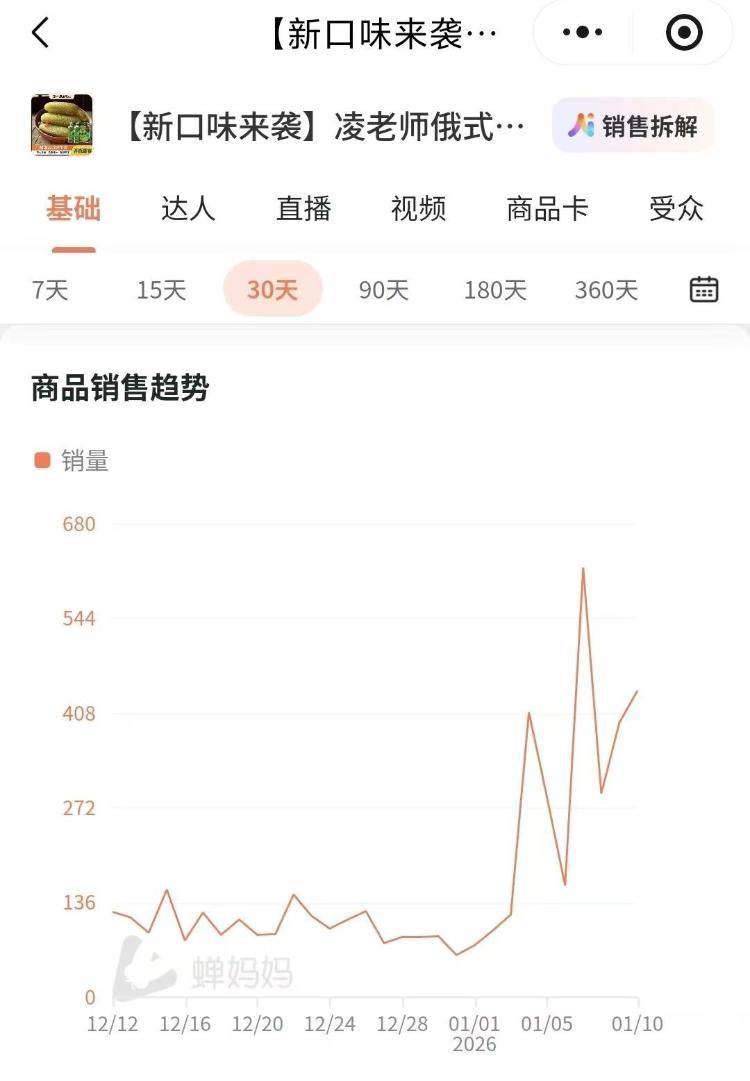Select the 180天 time range
Screen dimensions: 750x1081
(x=495, y=290)
